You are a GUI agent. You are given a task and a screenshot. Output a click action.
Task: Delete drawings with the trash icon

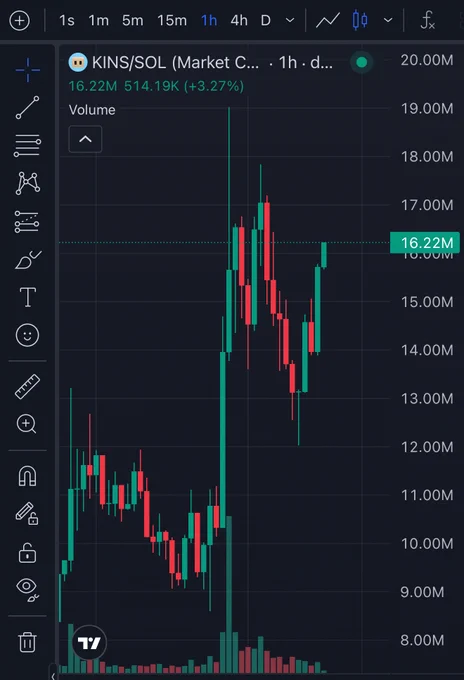(x=27, y=642)
